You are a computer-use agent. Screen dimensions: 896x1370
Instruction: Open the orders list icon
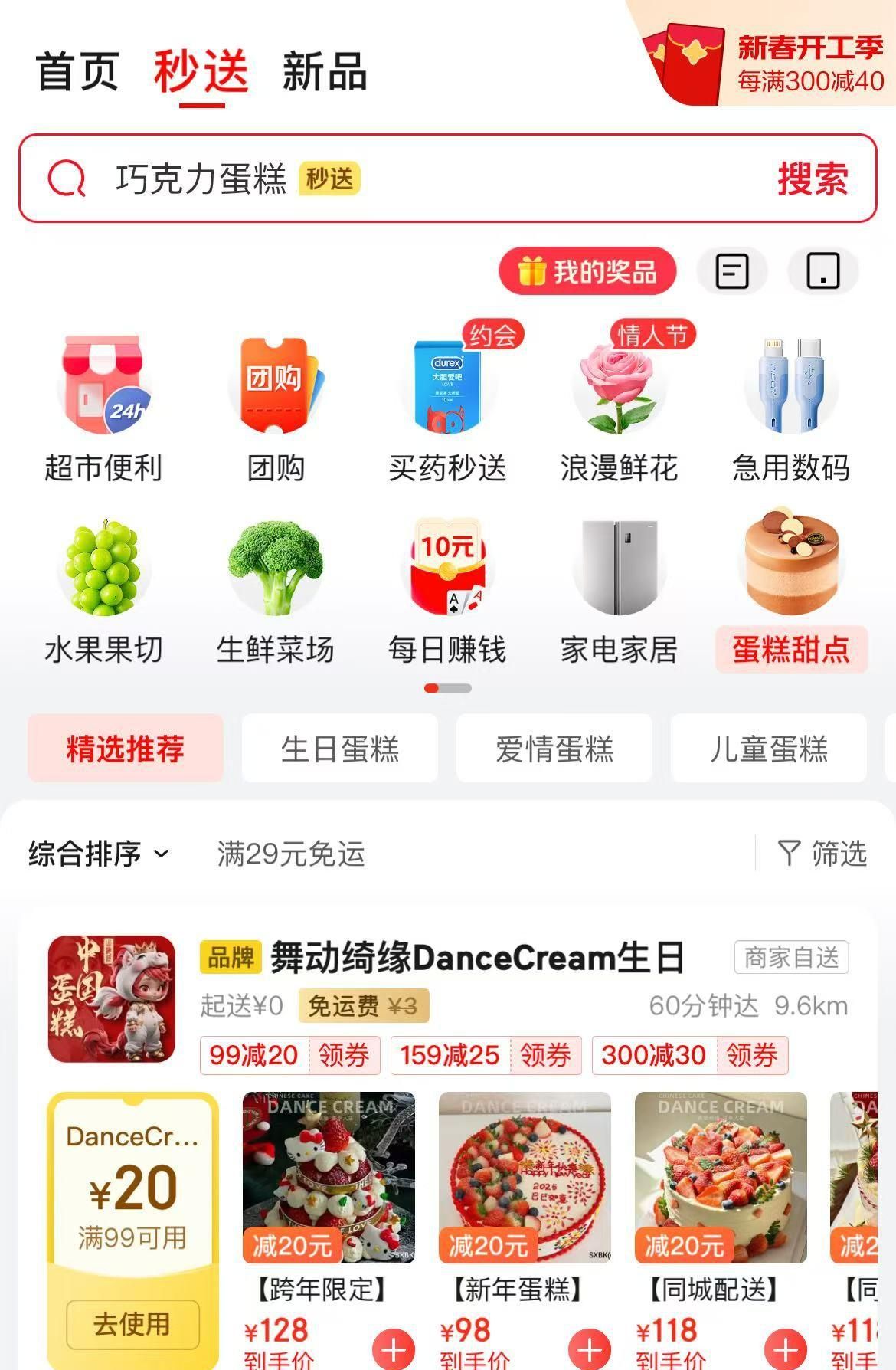click(732, 271)
